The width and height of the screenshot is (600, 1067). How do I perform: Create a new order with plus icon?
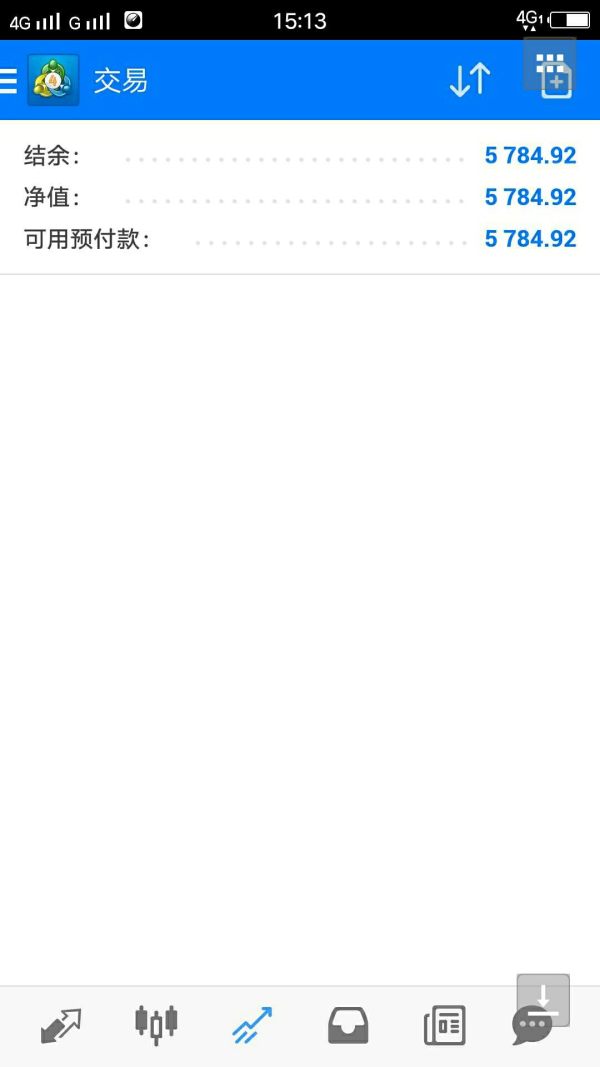556,82
